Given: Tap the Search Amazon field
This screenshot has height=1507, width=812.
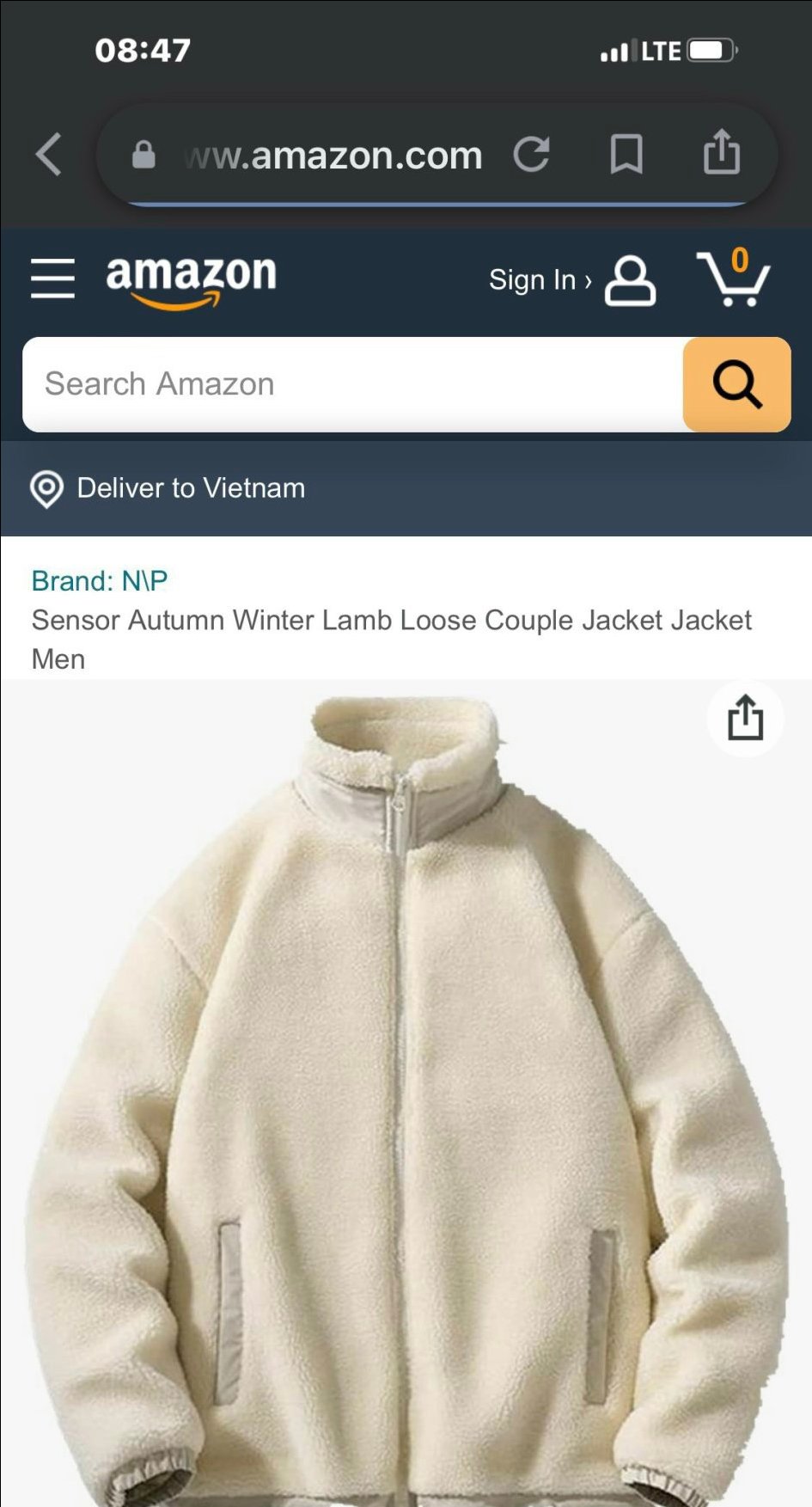Looking at the screenshot, I should (x=352, y=384).
